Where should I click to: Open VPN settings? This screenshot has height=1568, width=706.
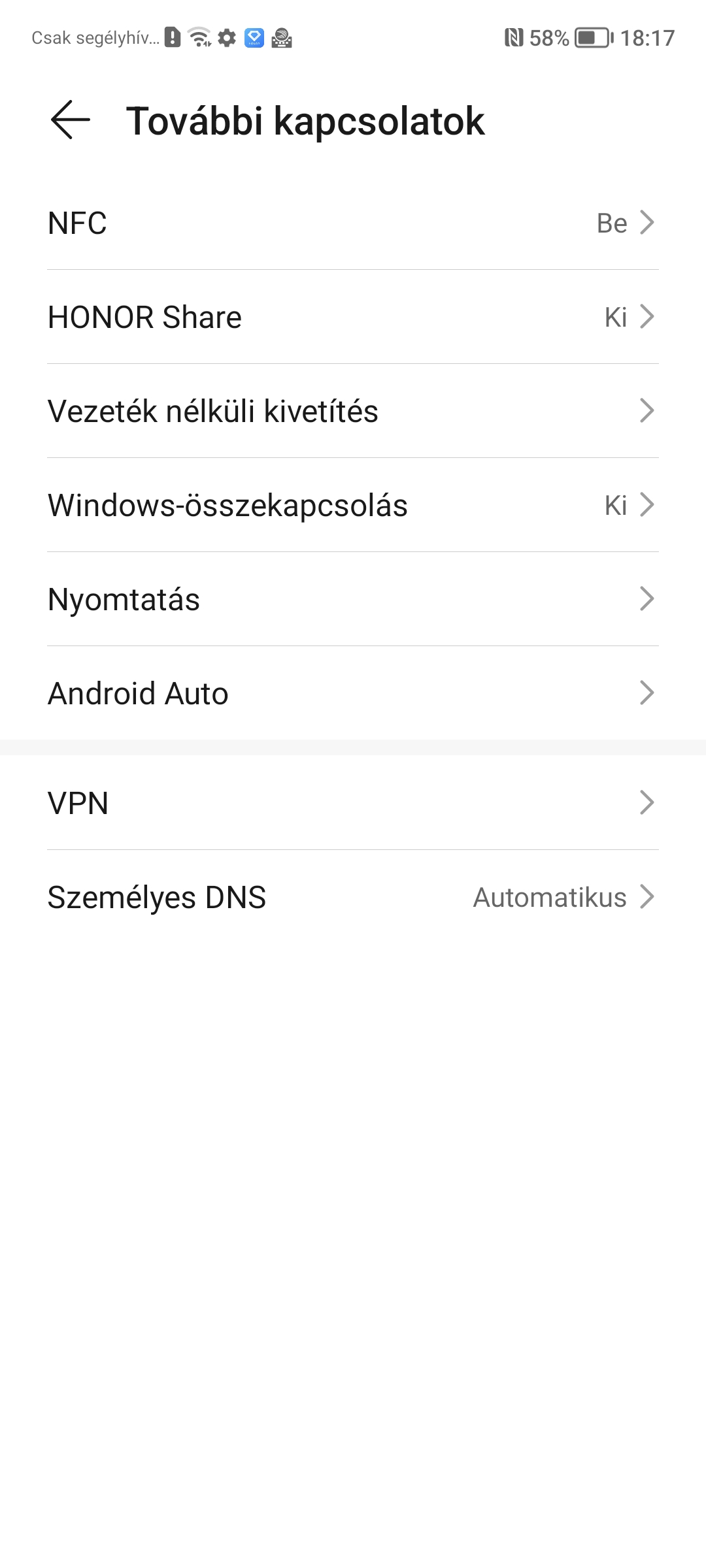353,803
